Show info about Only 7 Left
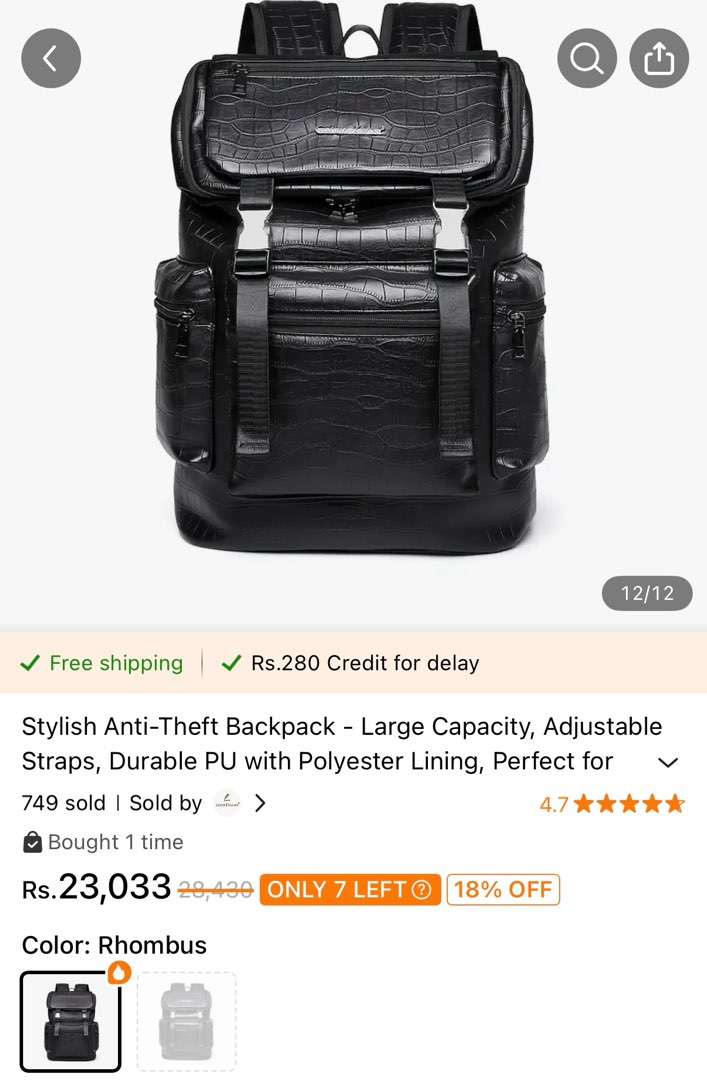Viewport: 707px width, 1080px height. [x=421, y=890]
